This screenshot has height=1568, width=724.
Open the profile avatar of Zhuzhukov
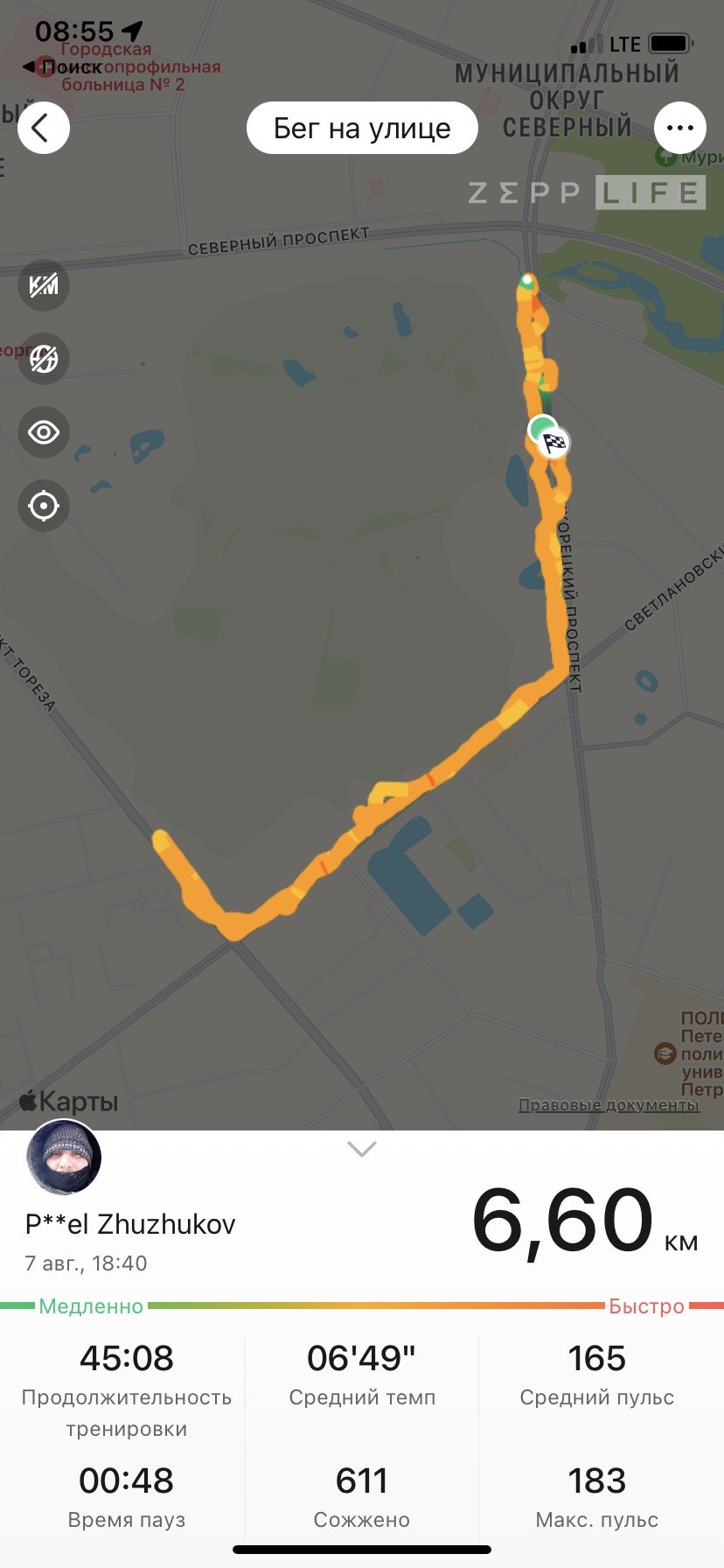[x=64, y=1158]
